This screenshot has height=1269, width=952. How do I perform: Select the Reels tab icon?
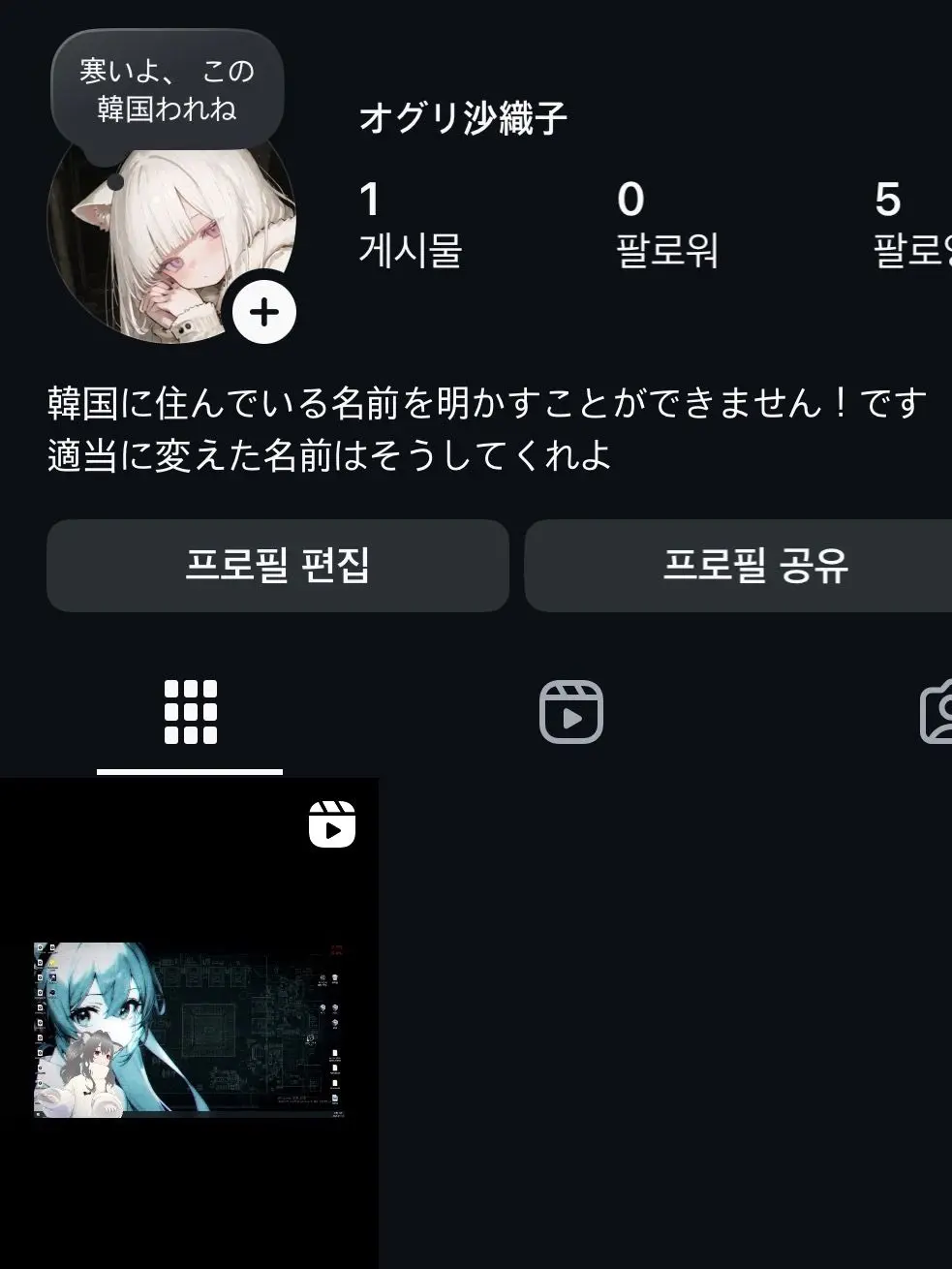(x=570, y=710)
